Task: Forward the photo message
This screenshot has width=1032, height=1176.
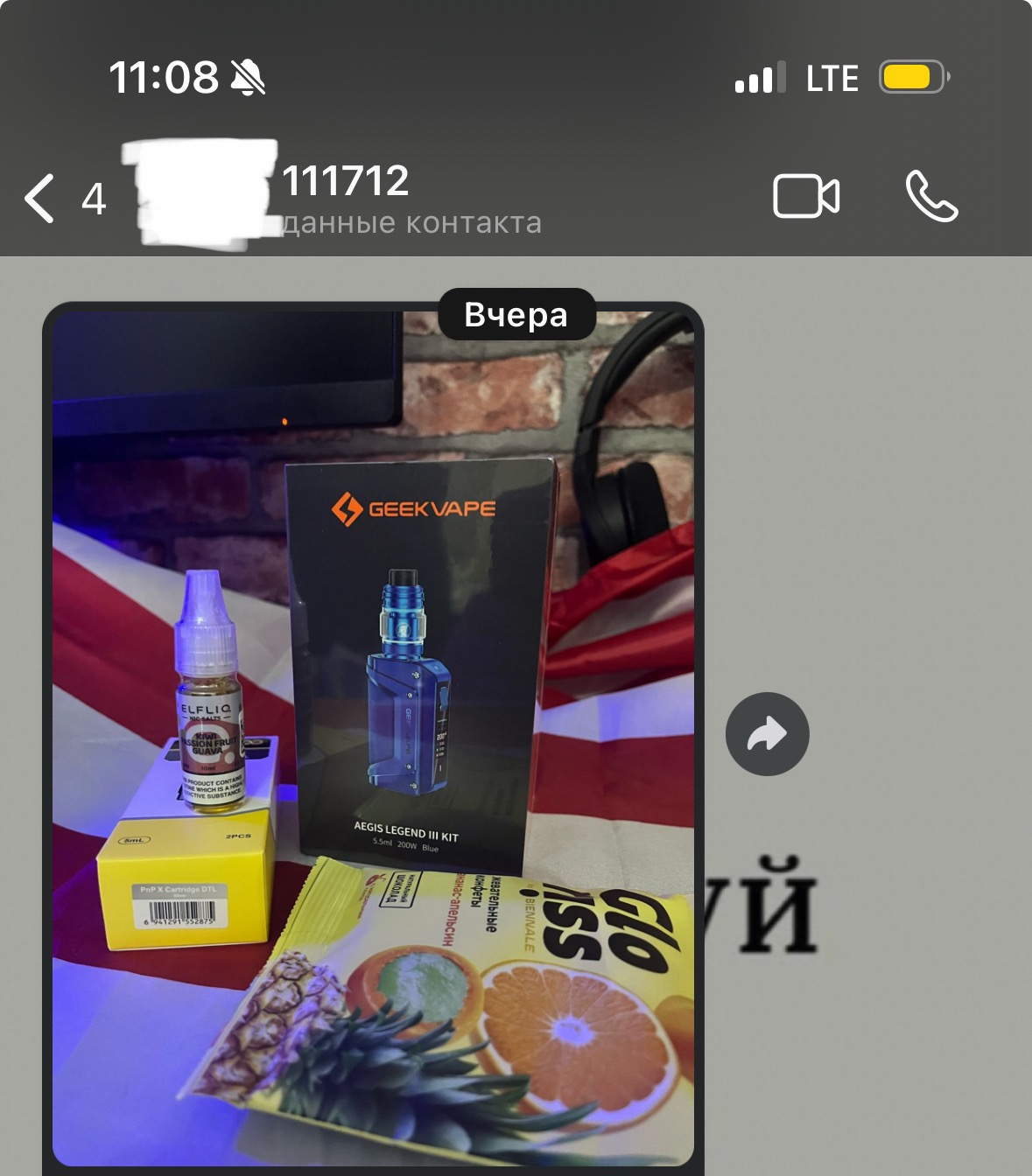Action: [x=767, y=733]
